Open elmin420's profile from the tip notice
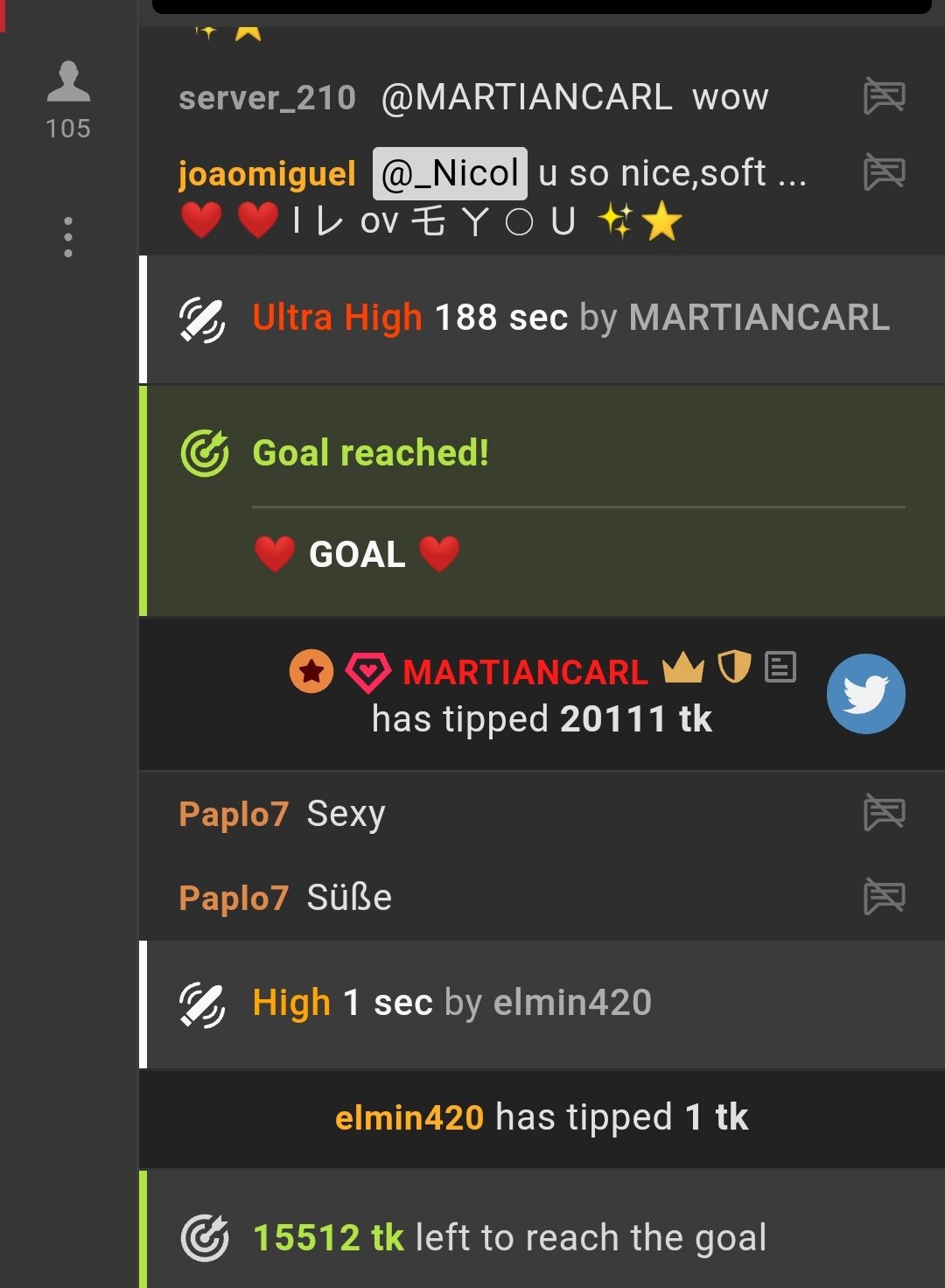This screenshot has height=1288, width=945. click(x=409, y=1117)
